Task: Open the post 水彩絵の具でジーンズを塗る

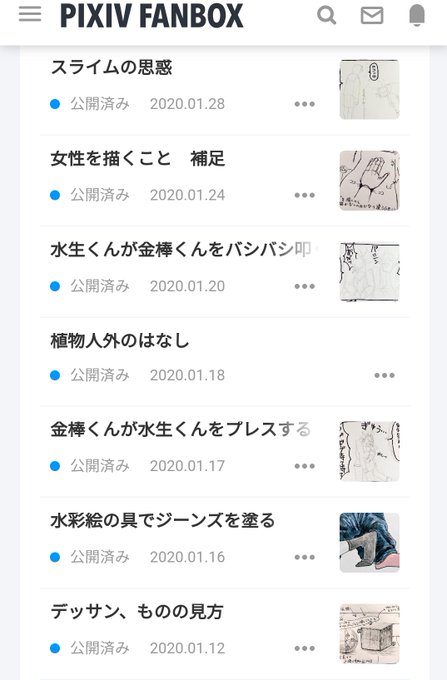Action: tap(163, 520)
